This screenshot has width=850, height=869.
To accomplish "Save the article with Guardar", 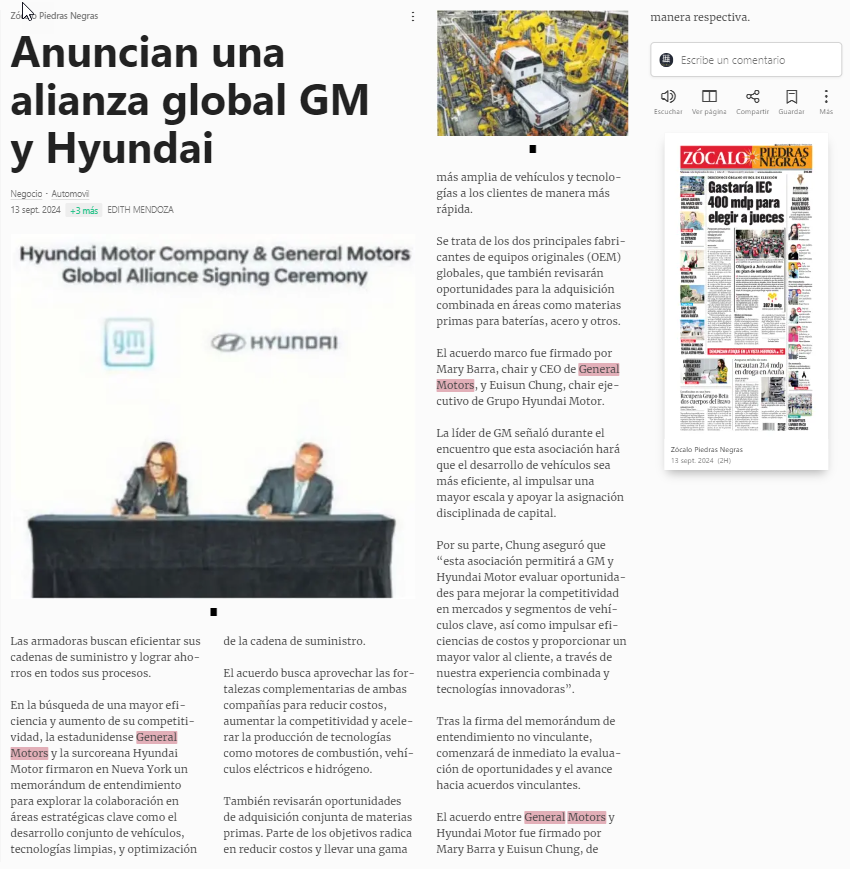I will [791, 102].
